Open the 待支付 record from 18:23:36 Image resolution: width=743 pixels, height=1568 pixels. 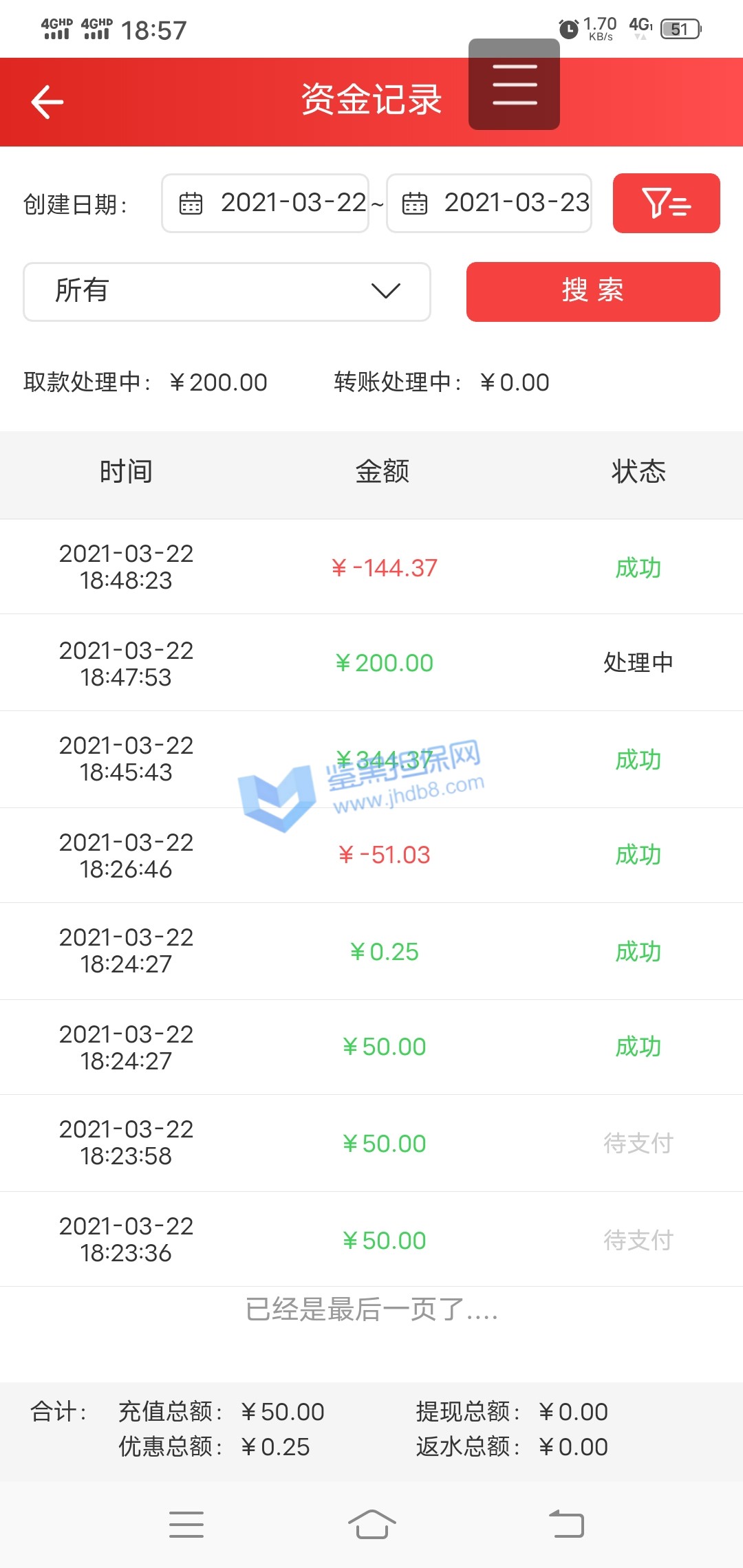(371, 1239)
